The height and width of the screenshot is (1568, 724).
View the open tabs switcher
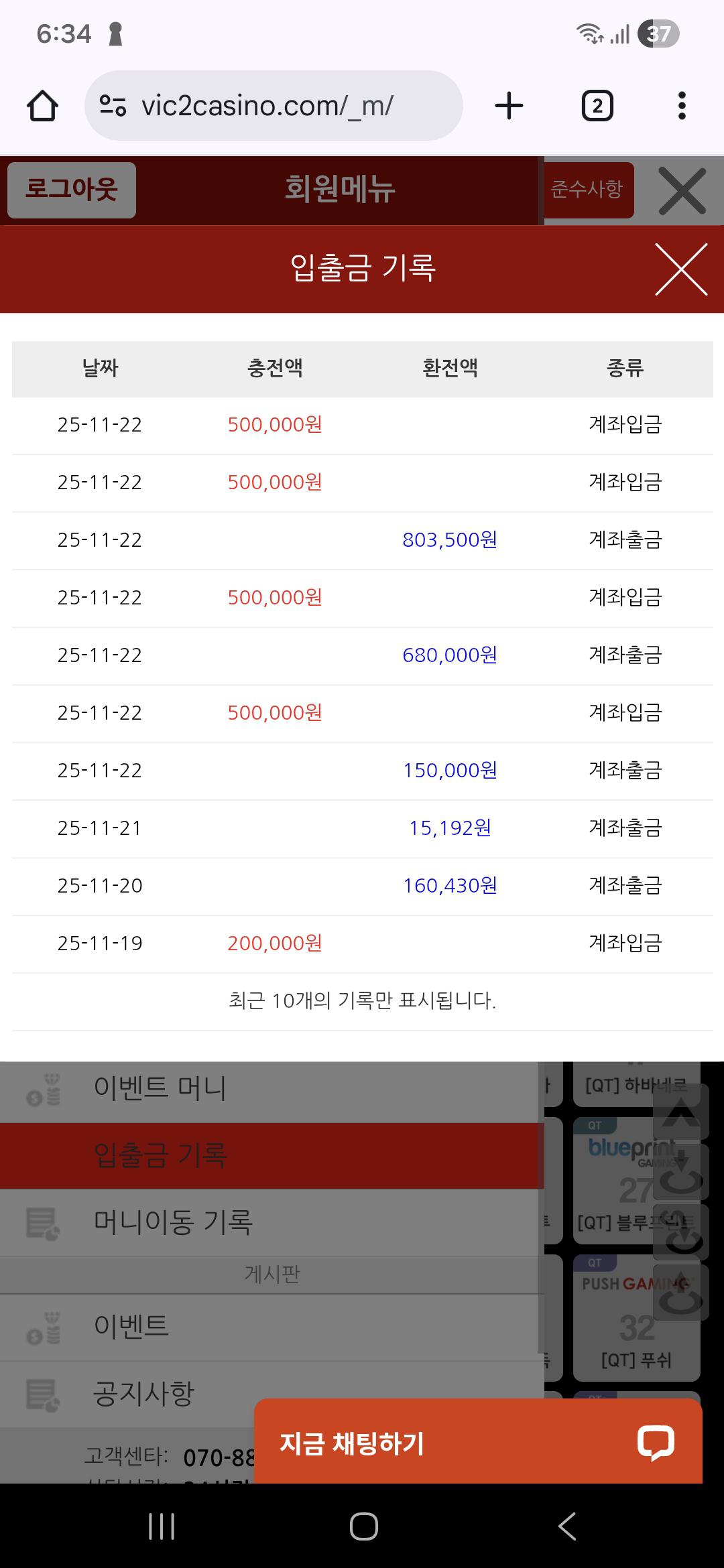597,106
